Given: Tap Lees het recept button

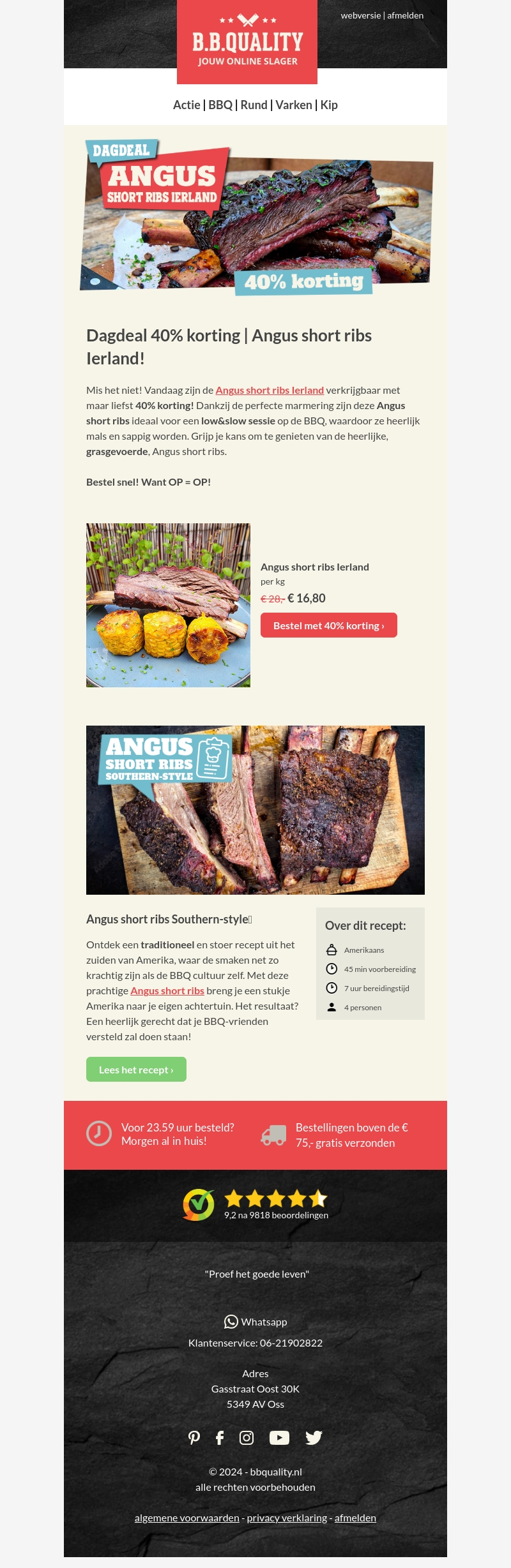Looking at the screenshot, I should tap(136, 1070).
